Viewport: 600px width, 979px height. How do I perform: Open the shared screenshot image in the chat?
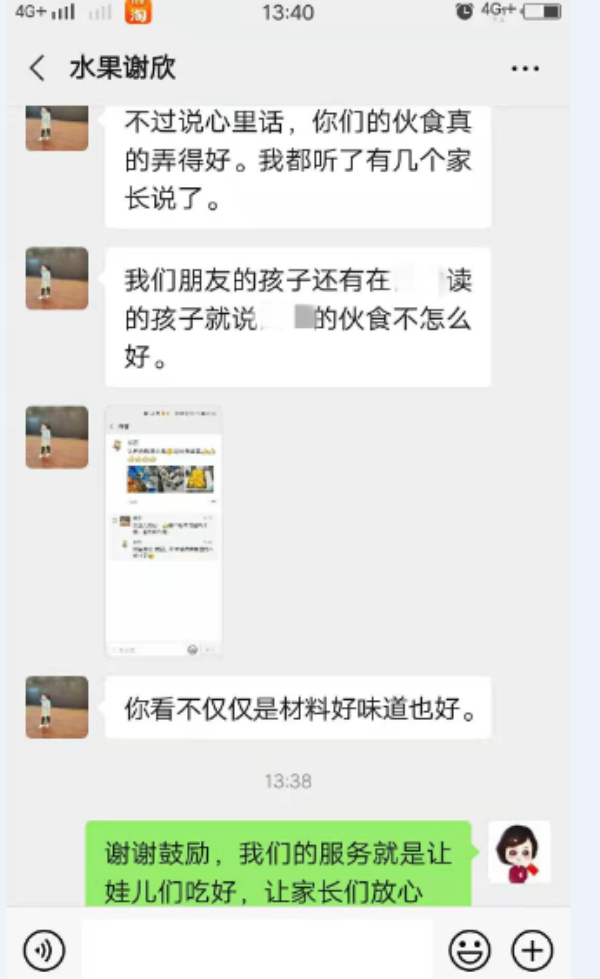164,531
